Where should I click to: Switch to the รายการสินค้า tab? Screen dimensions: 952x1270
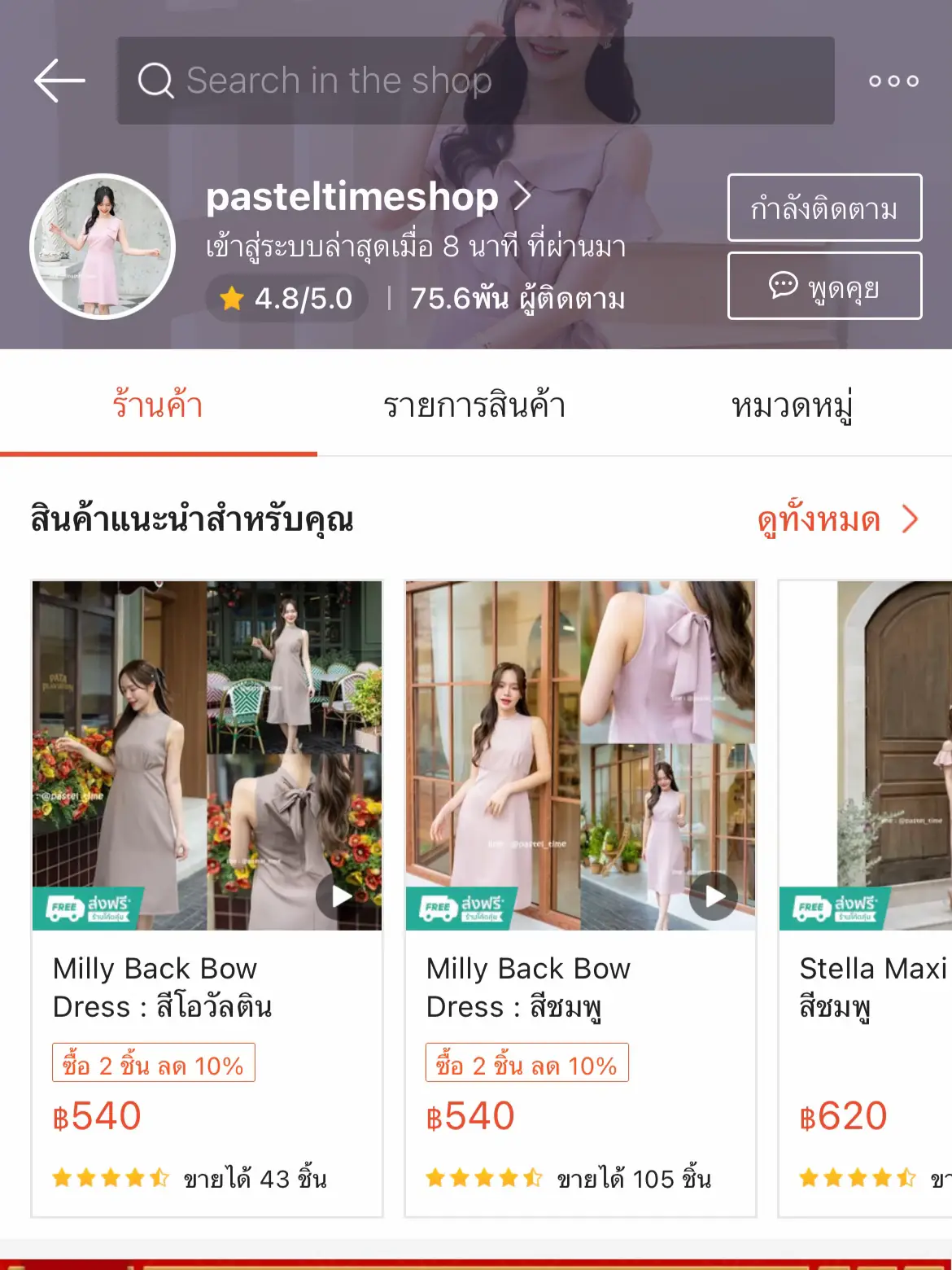click(x=476, y=405)
